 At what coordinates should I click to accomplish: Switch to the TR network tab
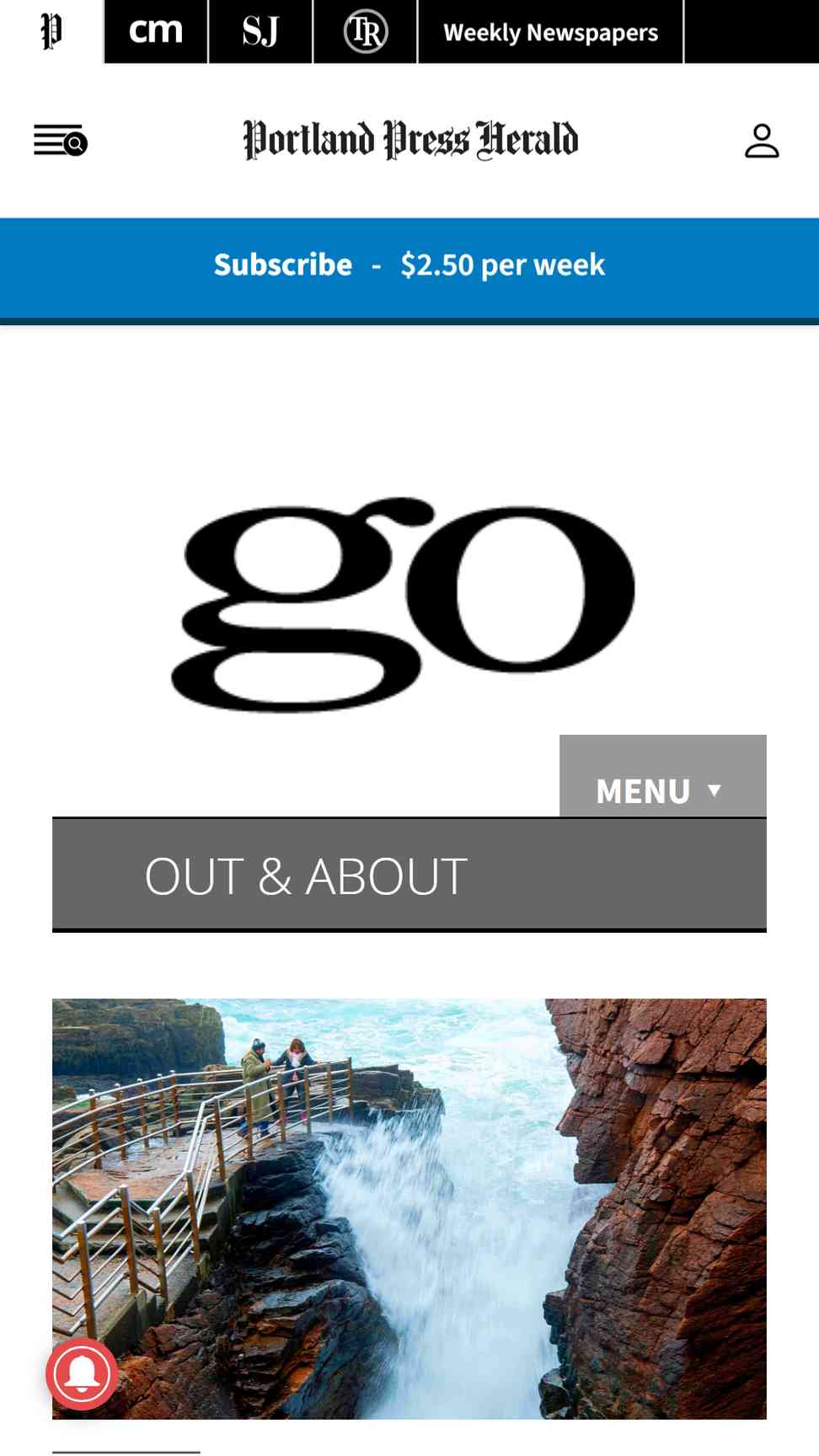(x=365, y=32)
